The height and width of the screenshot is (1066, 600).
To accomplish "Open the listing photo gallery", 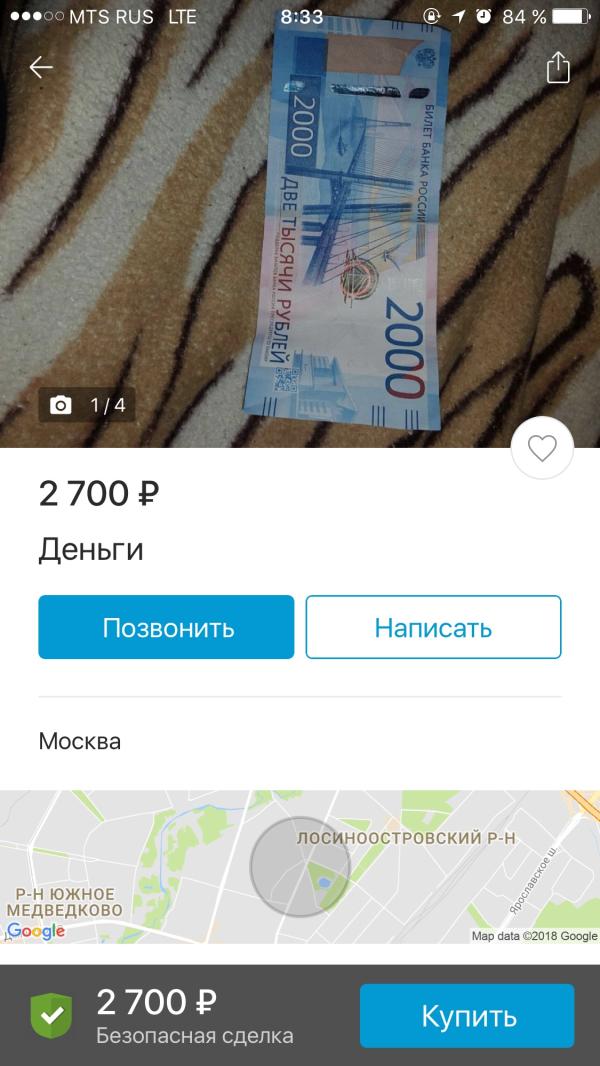I will (300, 230).
